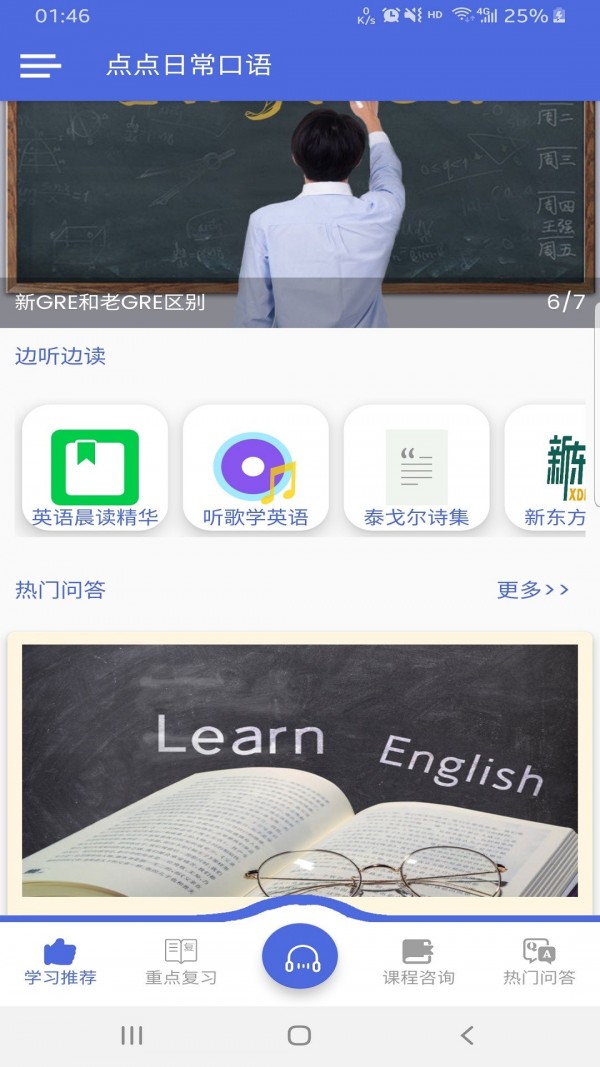Switch to the 热门问答 tab

coord(539,962)
